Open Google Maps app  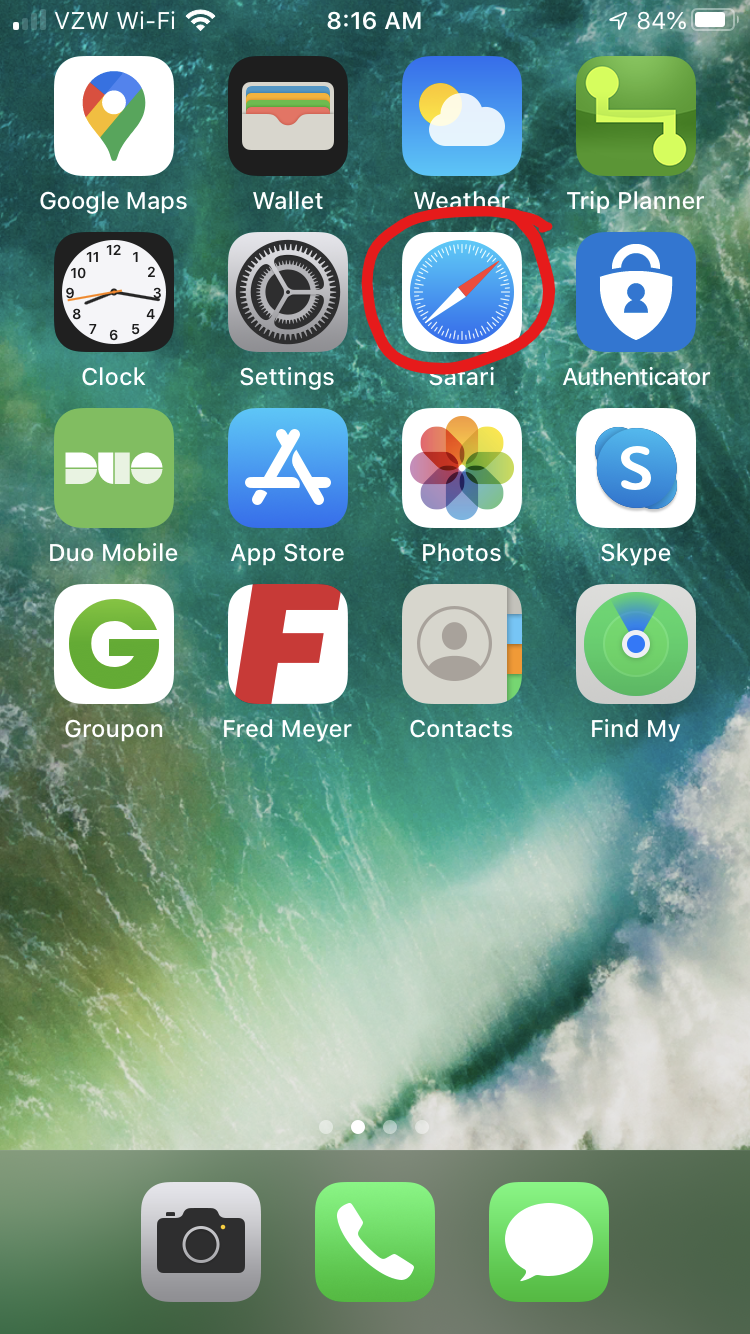pyautogui.click(x=114, y=116)
